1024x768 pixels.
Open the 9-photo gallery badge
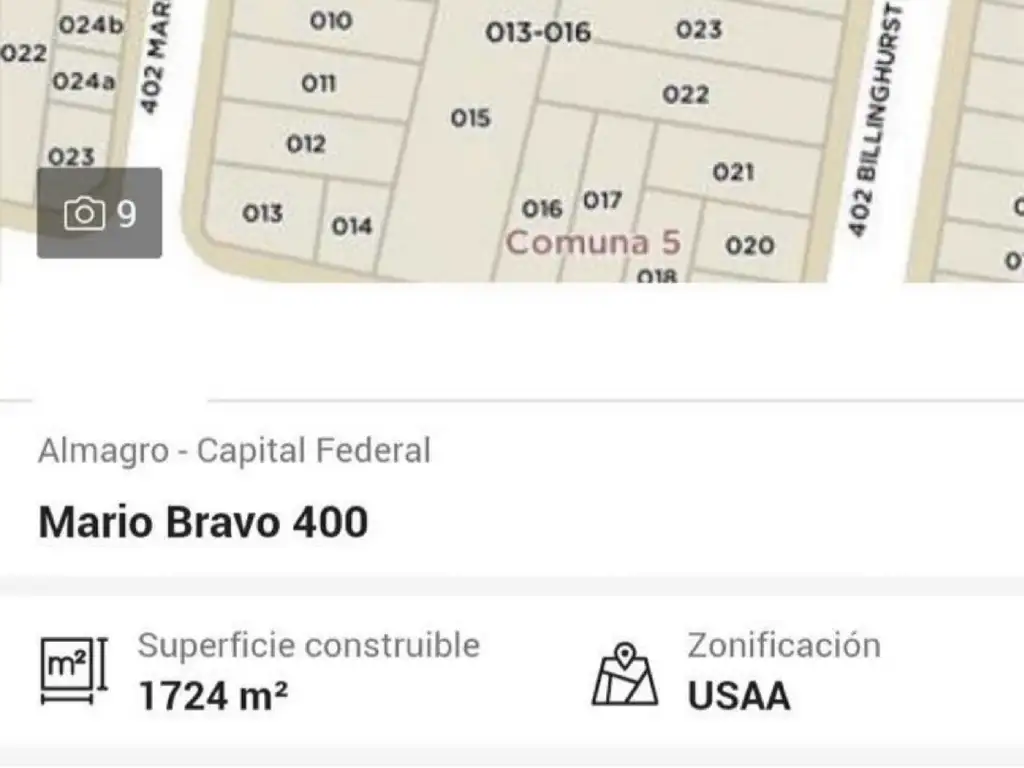tap(99, 213)
